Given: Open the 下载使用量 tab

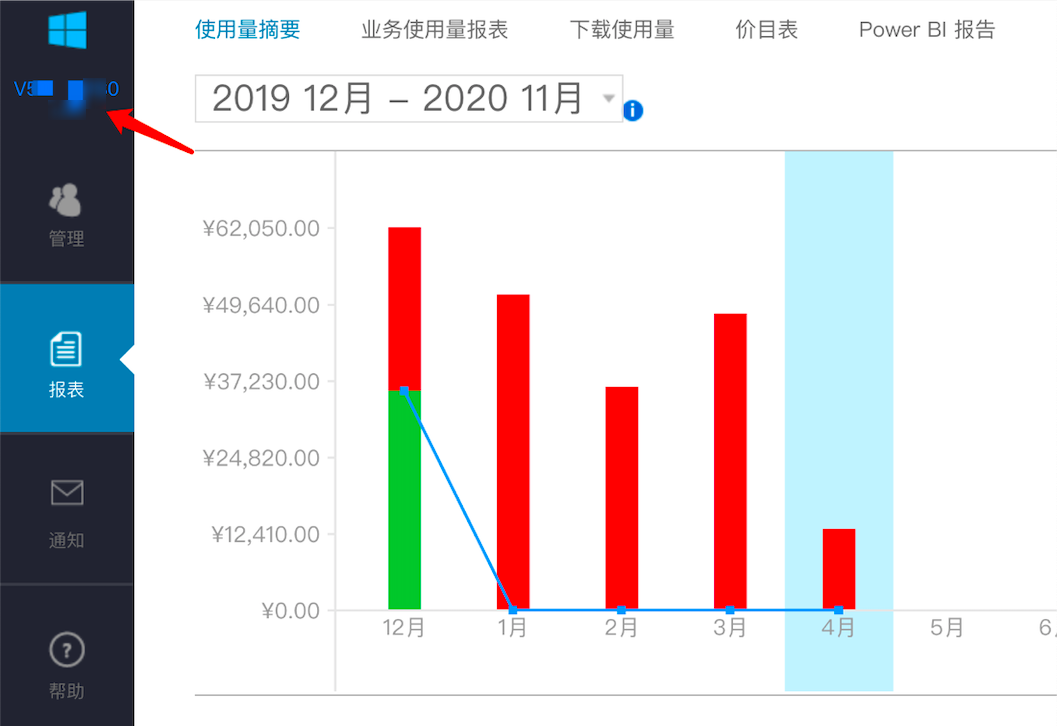Looking at the screenshot, I should [x=621, y=30].
